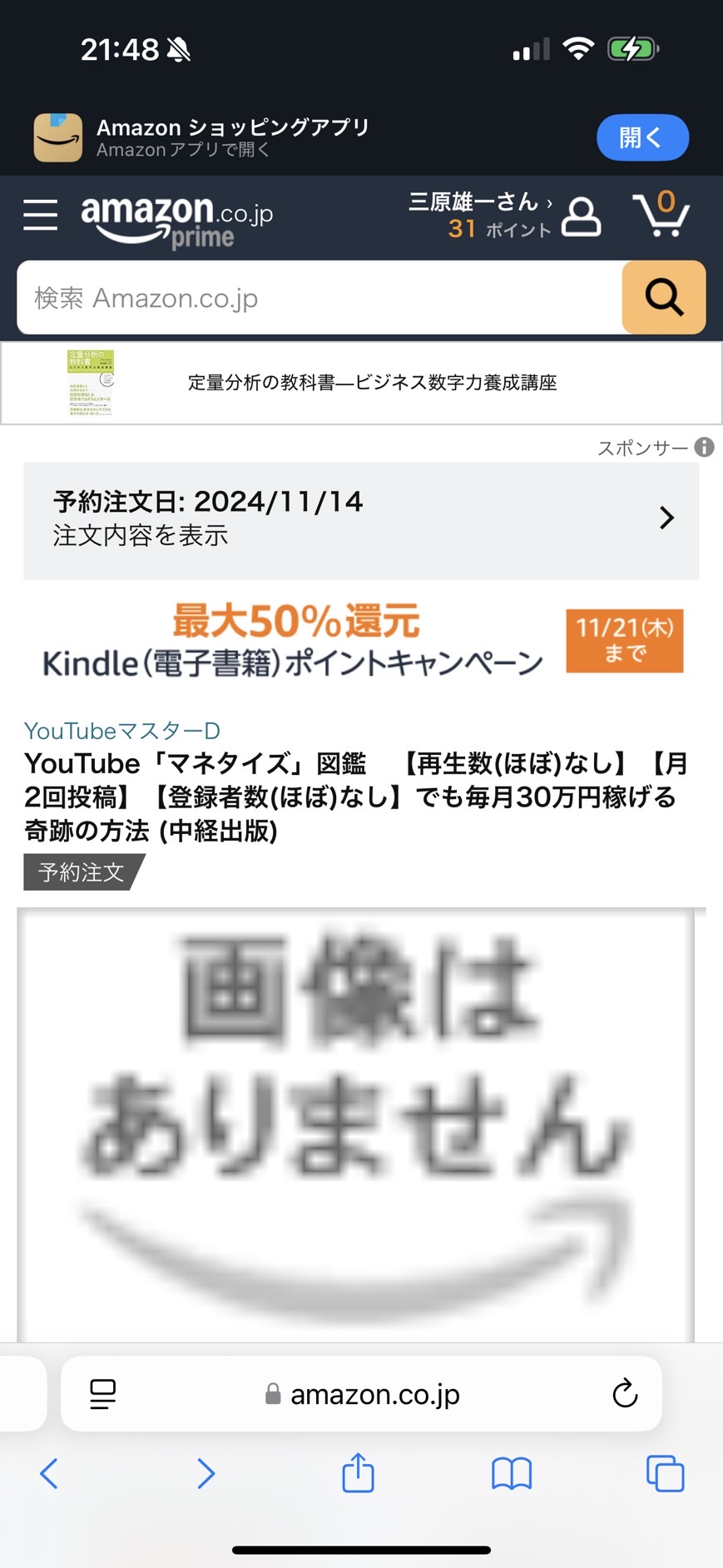This screenshot has width=723, height=1568.
Task: Share this page from Safari toolbar
Action: pyautogui.click(x=359, y=1471)
